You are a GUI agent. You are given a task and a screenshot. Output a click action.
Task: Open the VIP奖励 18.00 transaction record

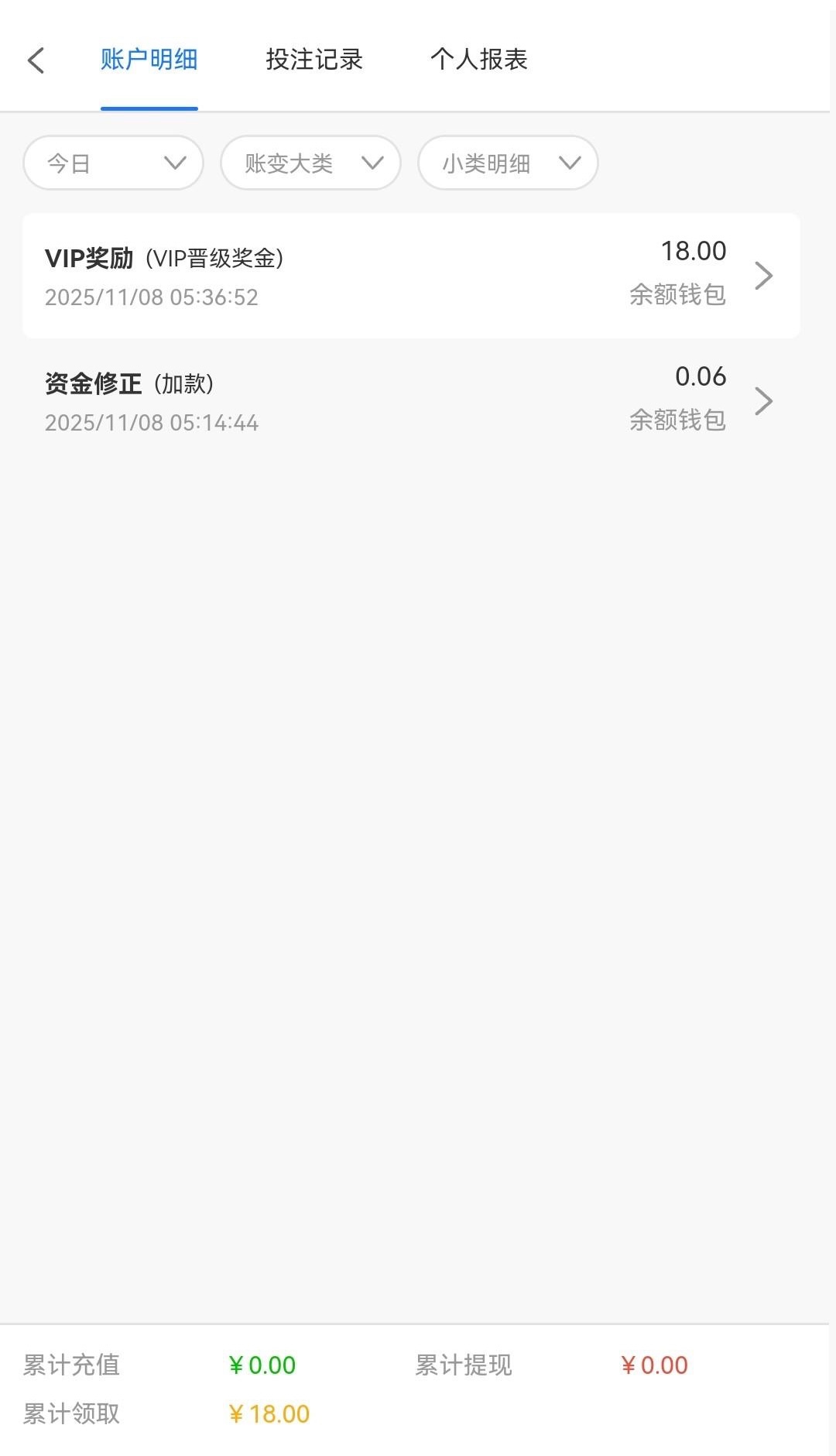coord(411,276)
